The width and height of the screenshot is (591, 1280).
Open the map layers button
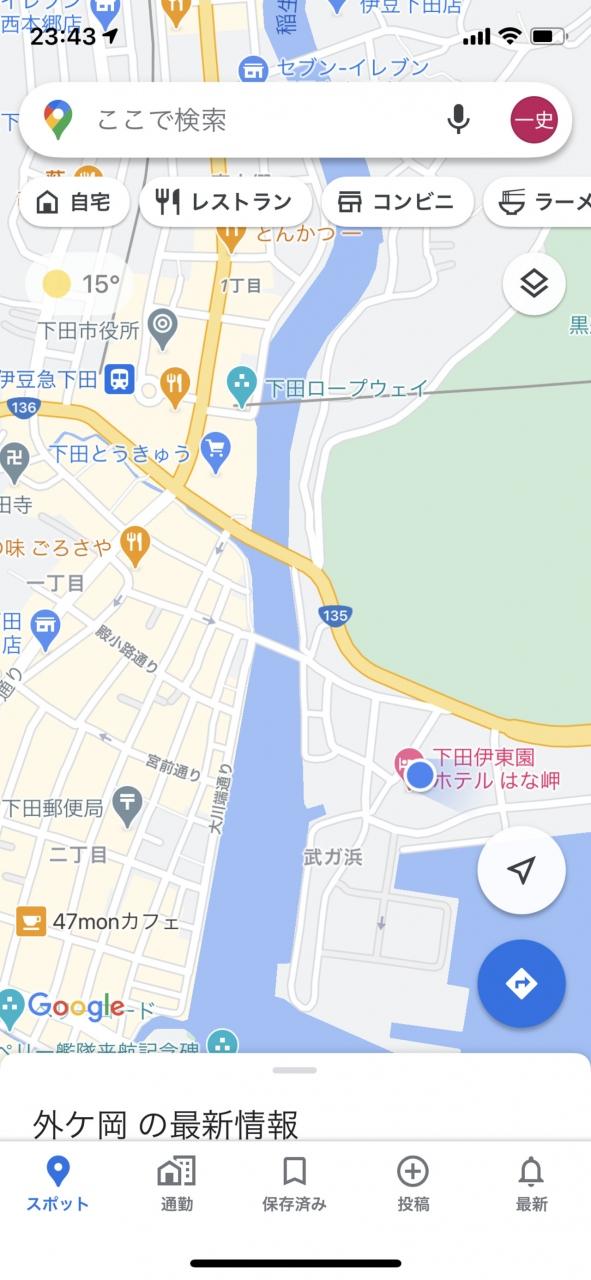534,284
